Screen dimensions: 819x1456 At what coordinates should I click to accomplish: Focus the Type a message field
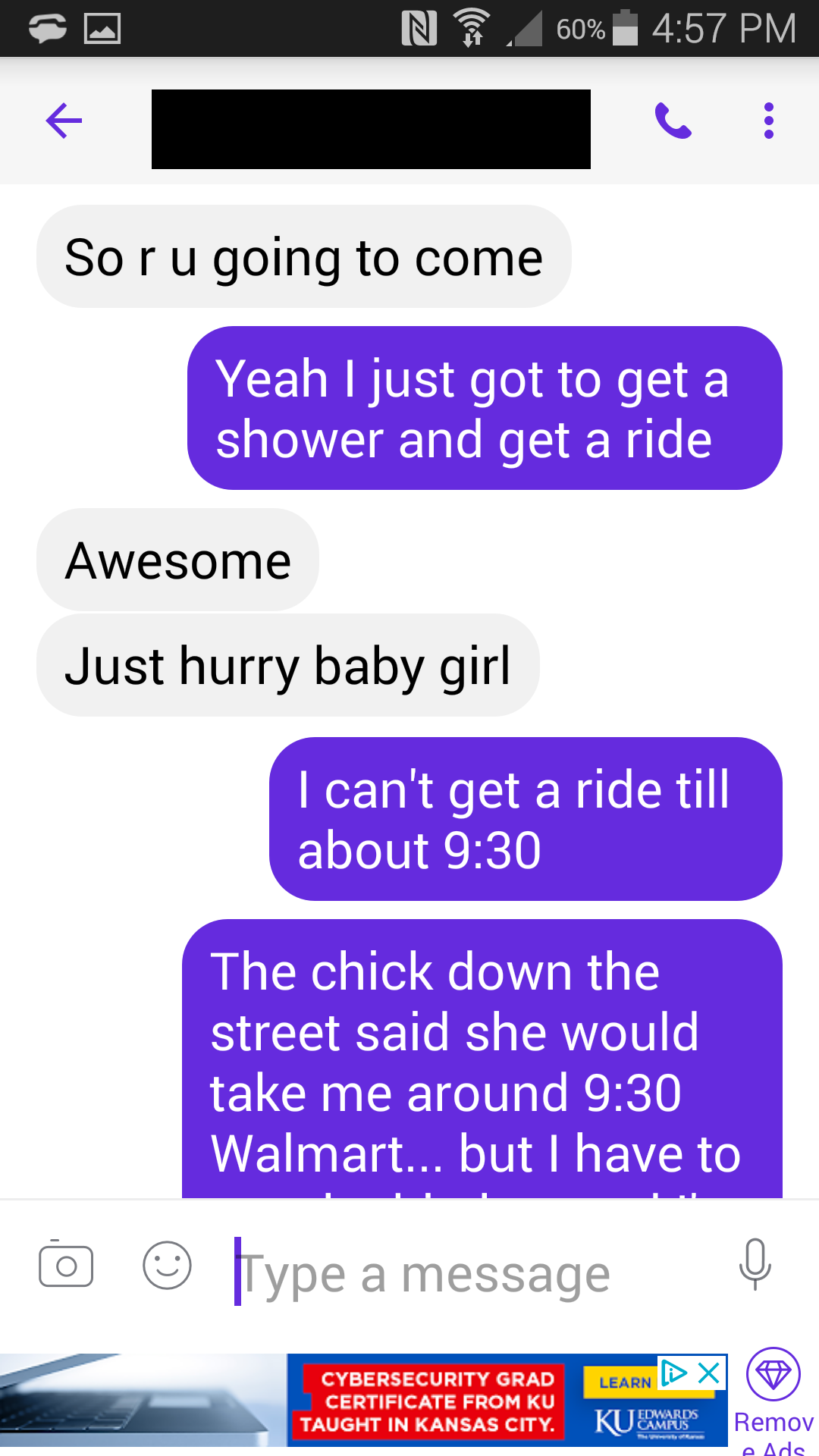455,1274
